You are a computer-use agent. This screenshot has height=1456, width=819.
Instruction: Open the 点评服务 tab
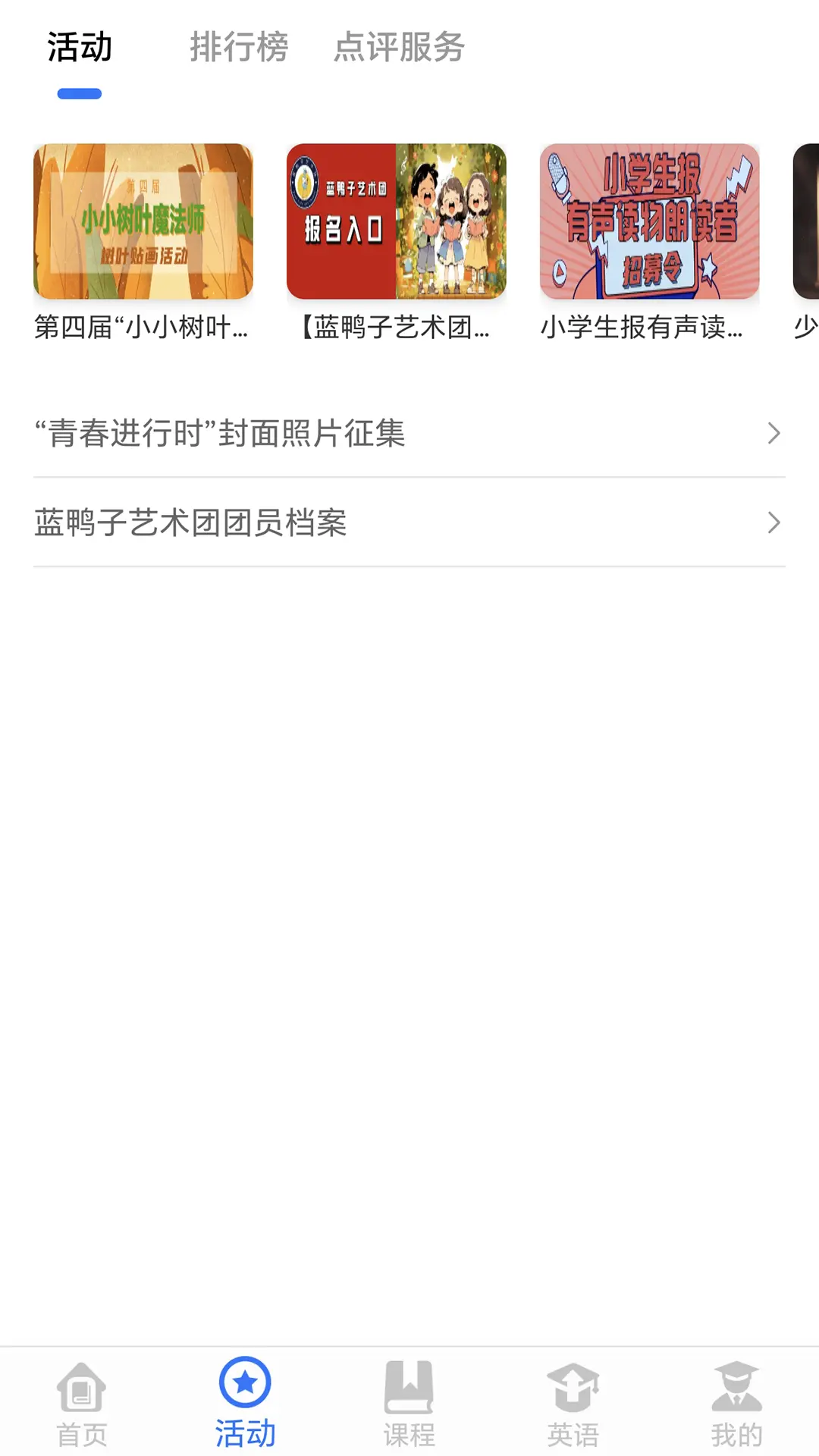coord(399,47)
